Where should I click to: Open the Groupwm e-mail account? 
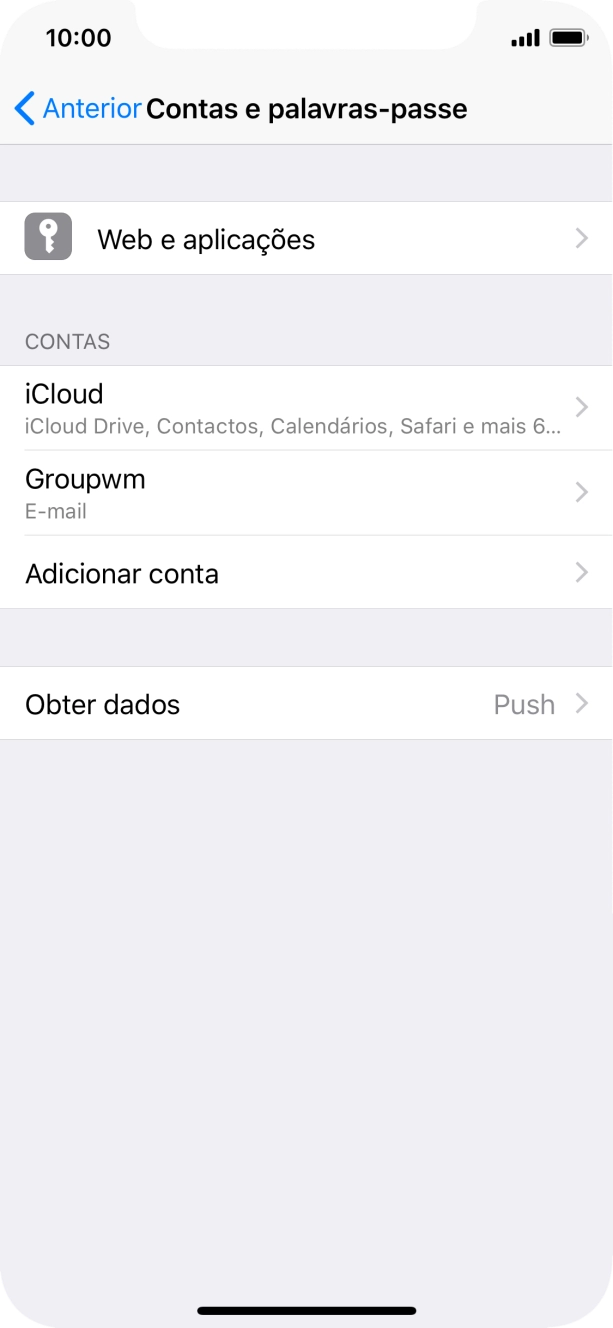(x=306, y=493)
